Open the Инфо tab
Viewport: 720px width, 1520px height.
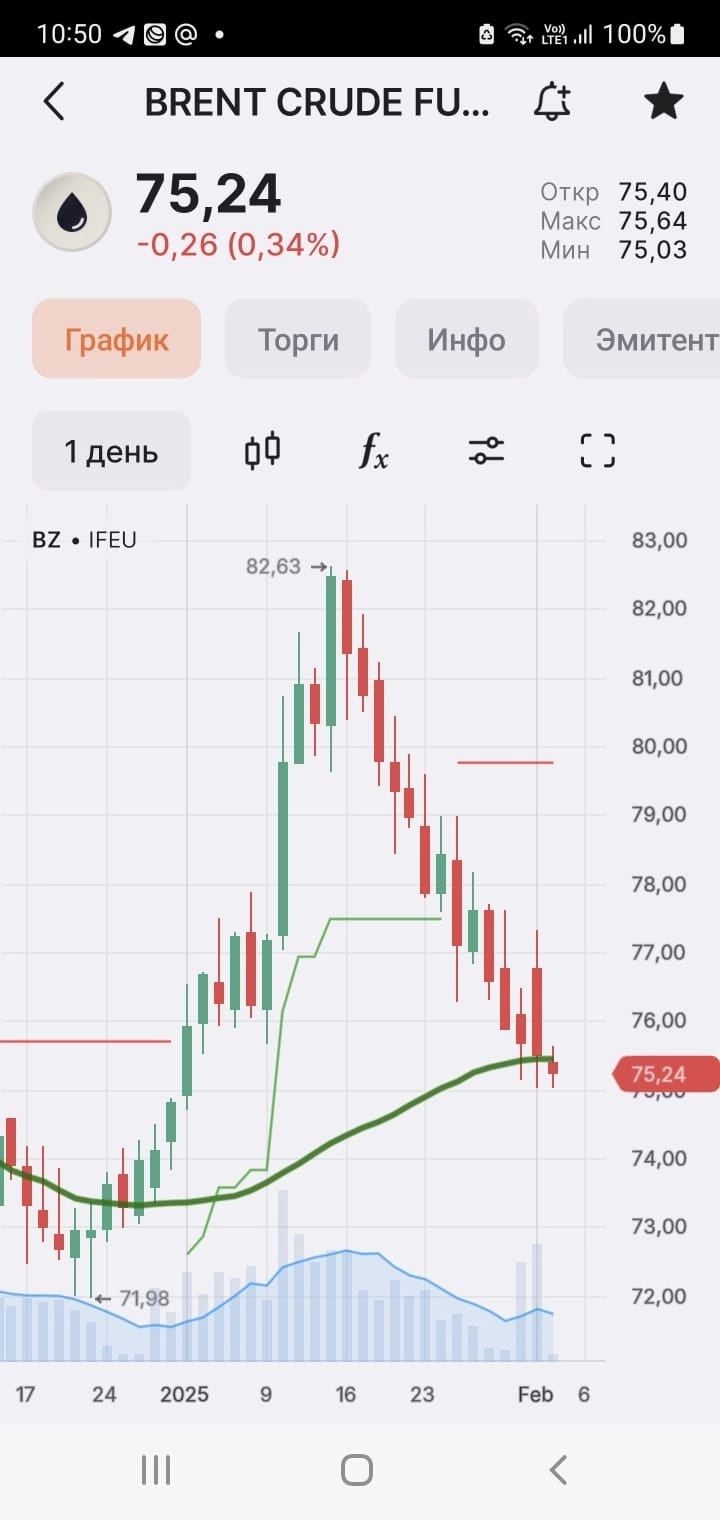click(466, 339)
